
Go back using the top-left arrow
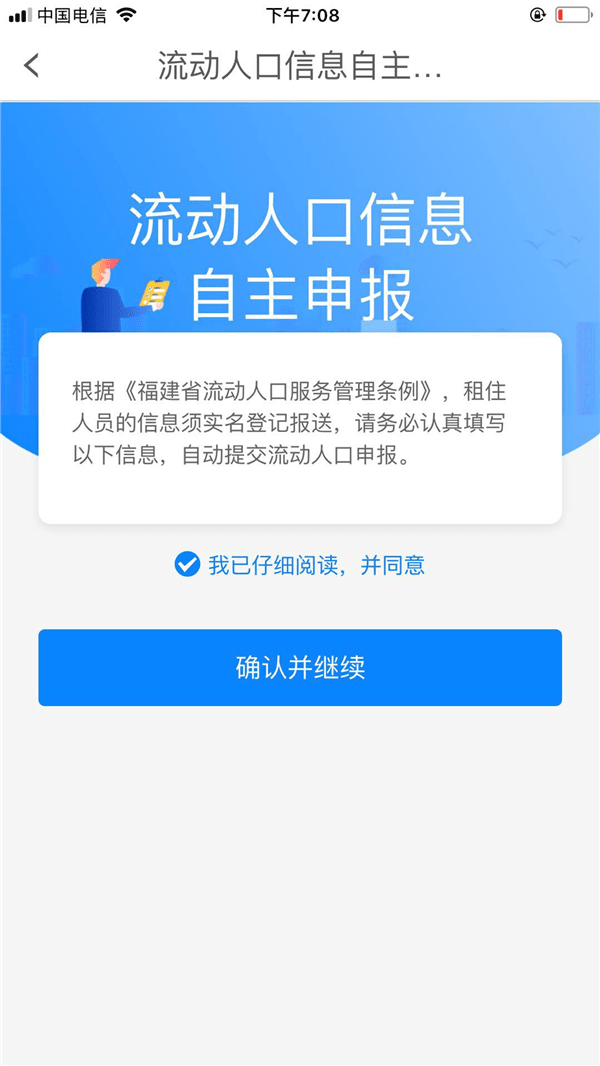coord(32,66)
